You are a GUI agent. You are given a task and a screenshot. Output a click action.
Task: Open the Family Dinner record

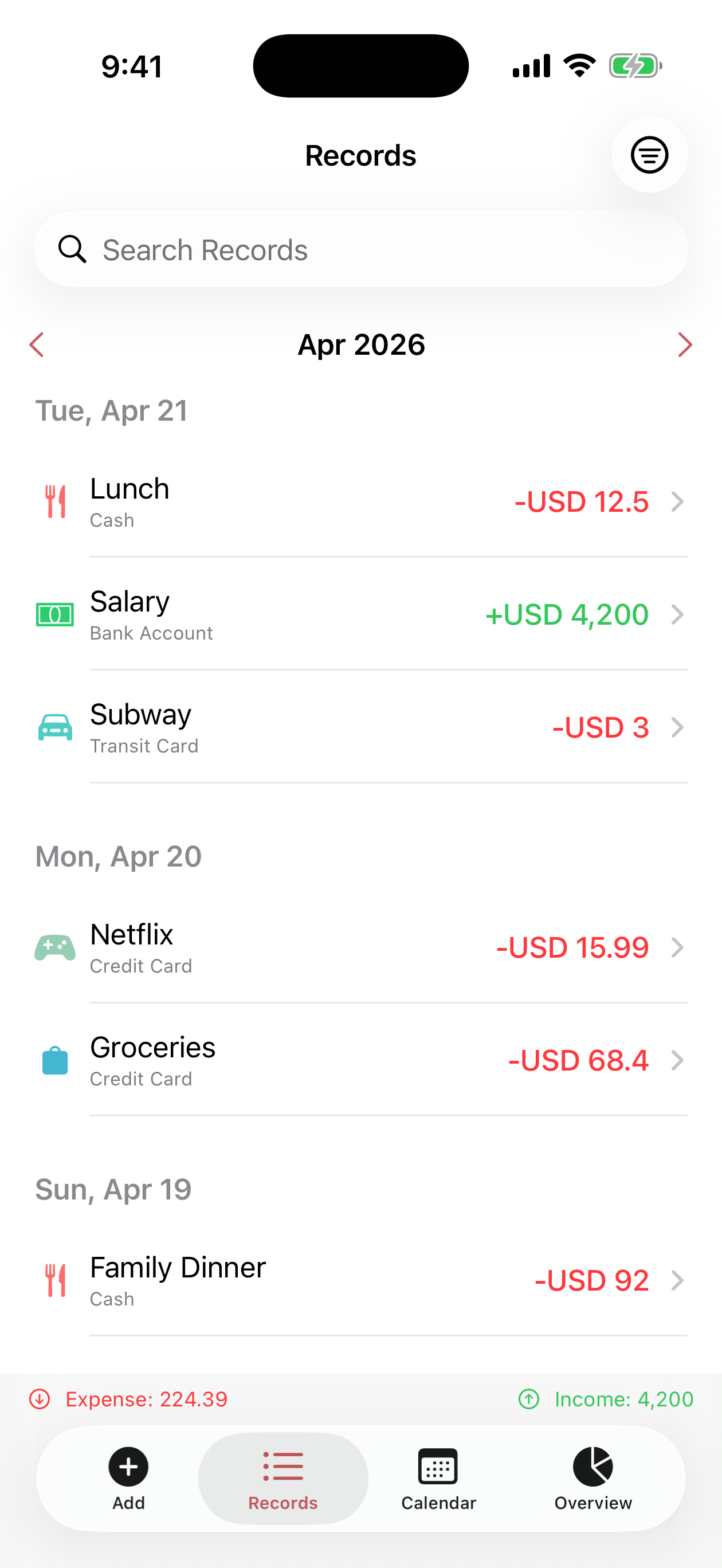361,1280
